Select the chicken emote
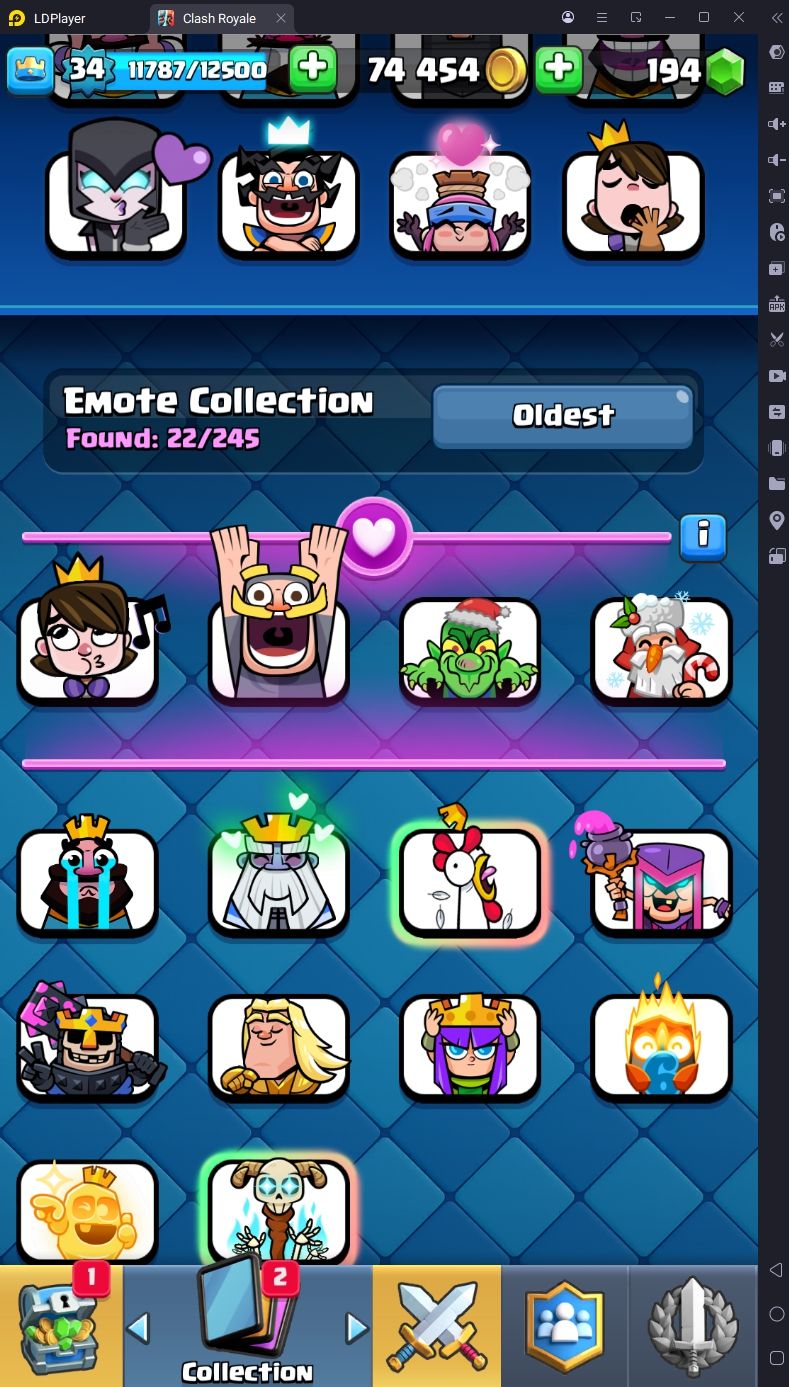The width and height of the screenshot is (789, 1387). pos(470,880)
